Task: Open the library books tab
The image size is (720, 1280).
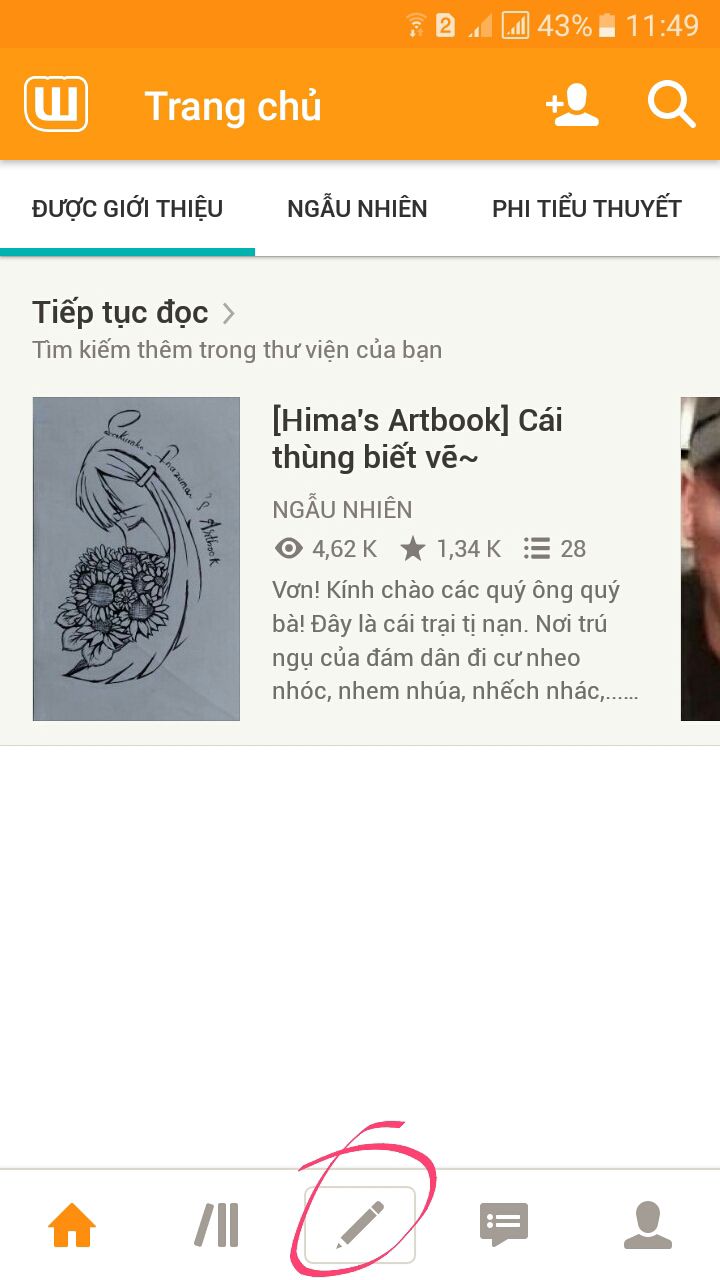Action: 216,1225
